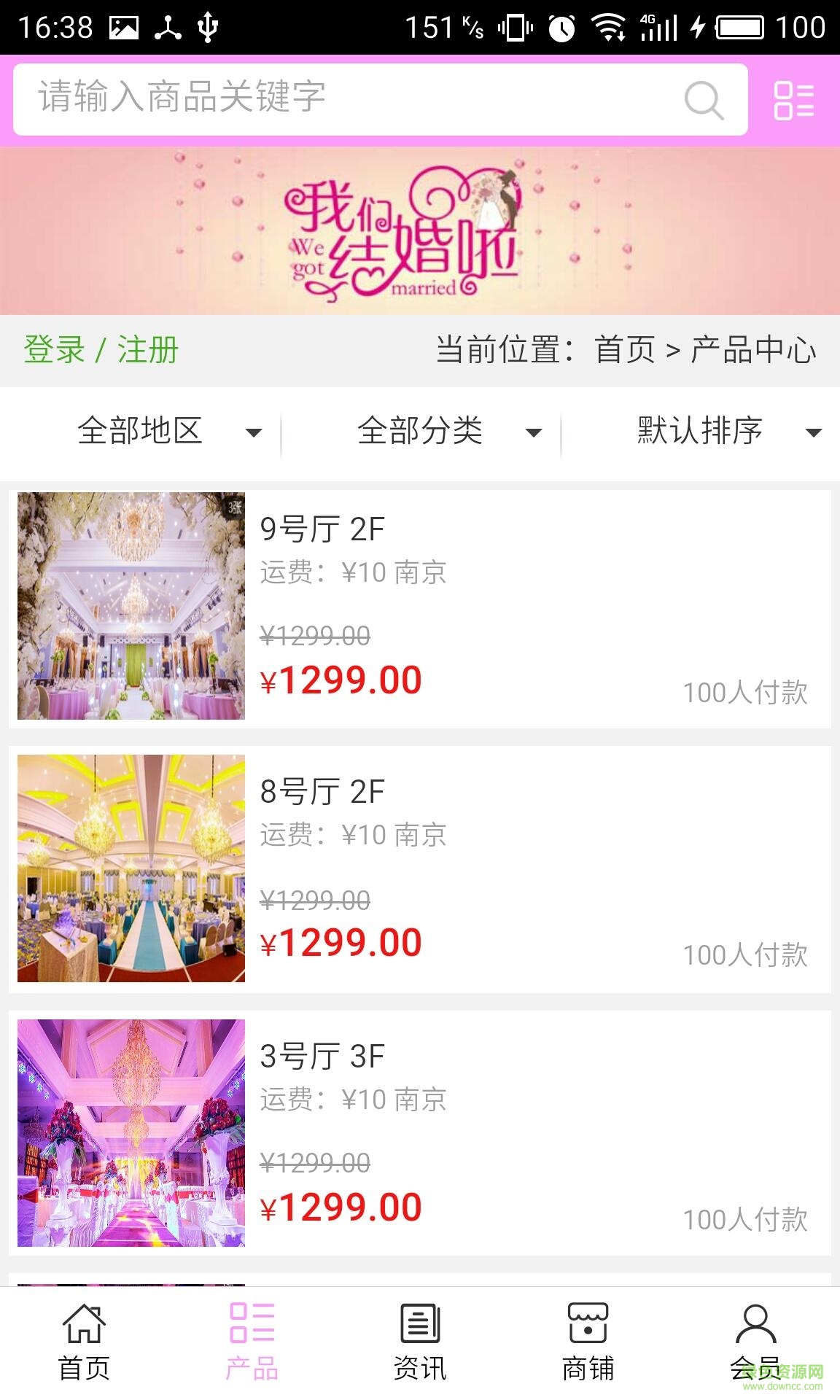The height and width of the screenshot is (1400, 840).
Task: Open the 资讯 news icon in bottom bar
Action: click(419, 1329)
